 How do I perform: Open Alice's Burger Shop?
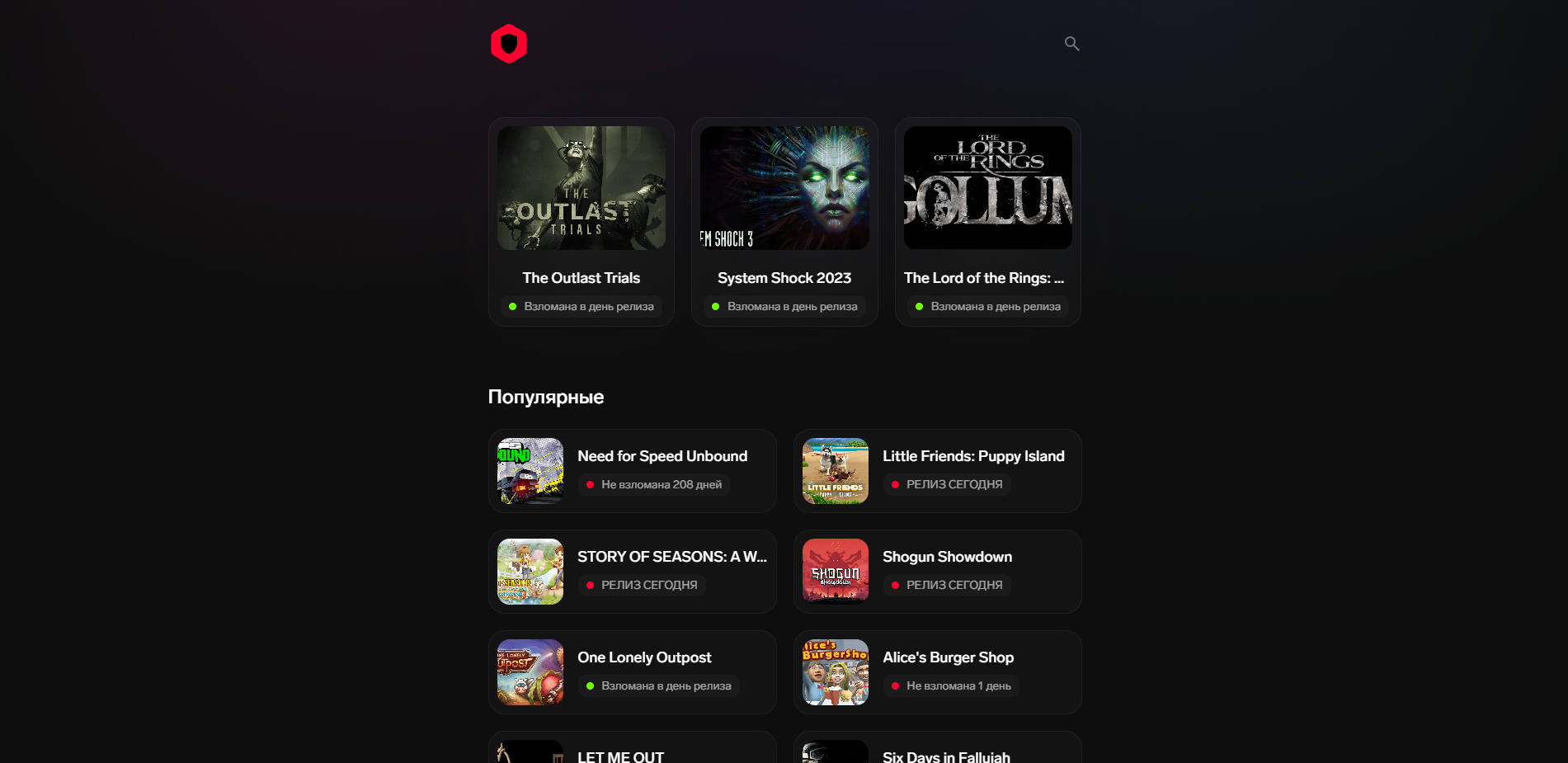click(x=937, y=672)
